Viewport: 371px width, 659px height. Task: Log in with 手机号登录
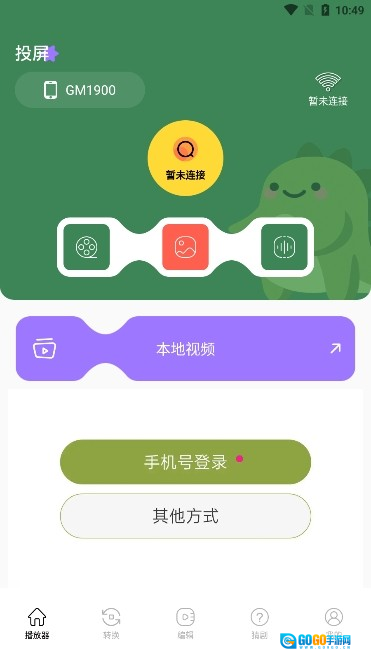click(x=185, y=462)
